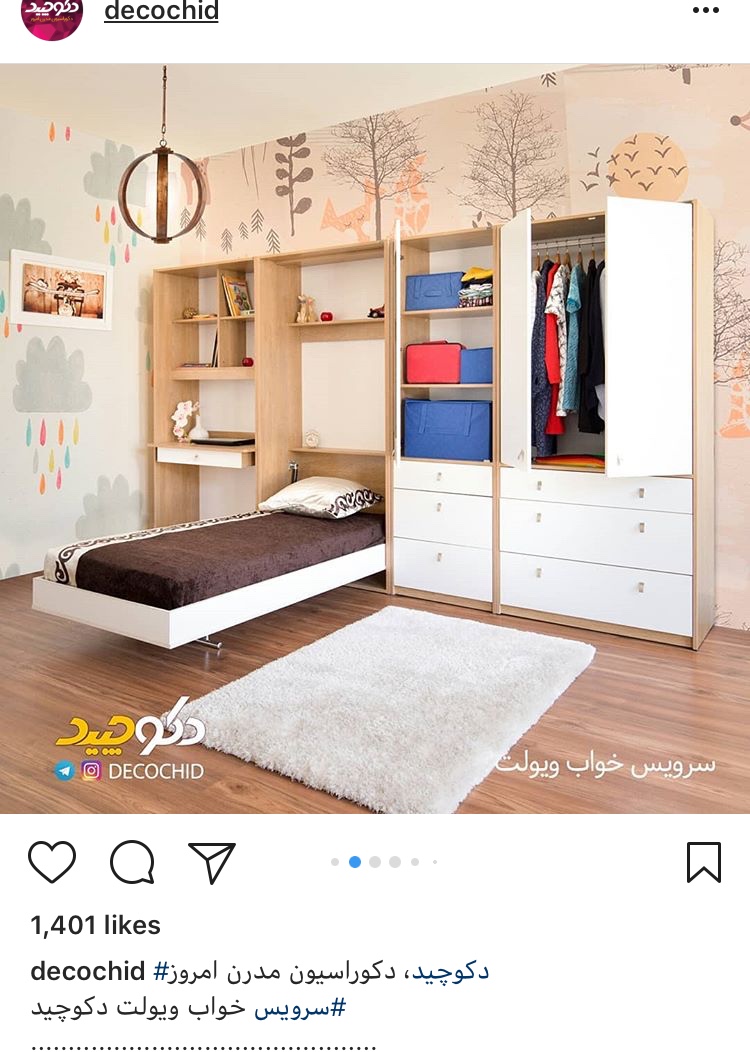Bookmark this furniture post

tap(703, 861)
